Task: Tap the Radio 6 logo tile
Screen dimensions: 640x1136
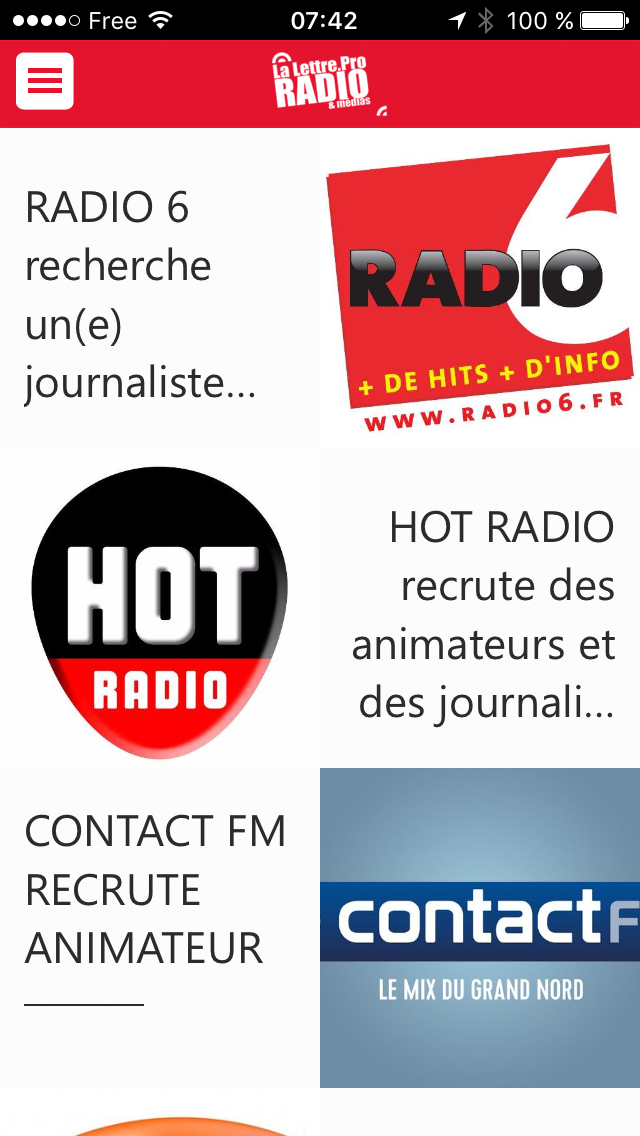Action: click(x=480, y=290)
